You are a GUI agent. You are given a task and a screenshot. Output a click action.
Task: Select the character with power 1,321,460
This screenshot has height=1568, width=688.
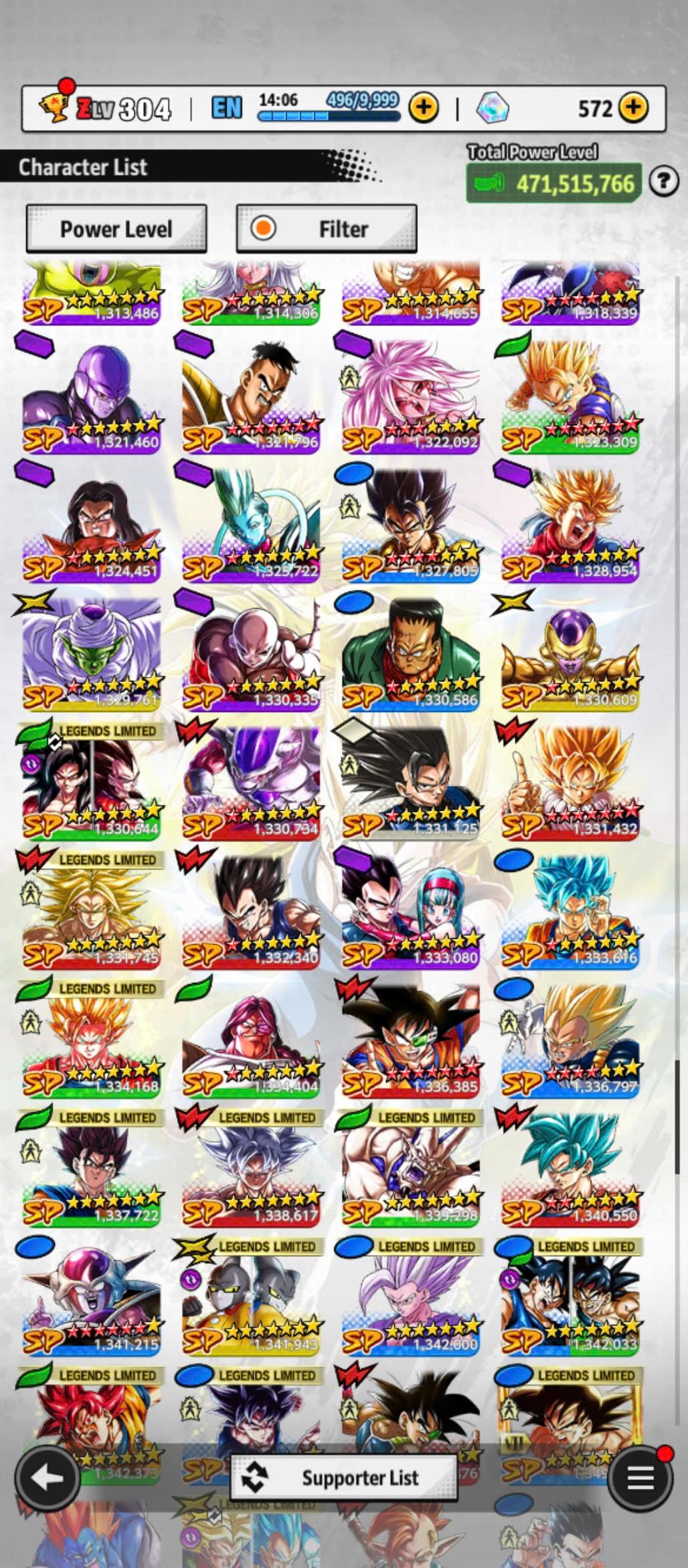coord(92,398)
